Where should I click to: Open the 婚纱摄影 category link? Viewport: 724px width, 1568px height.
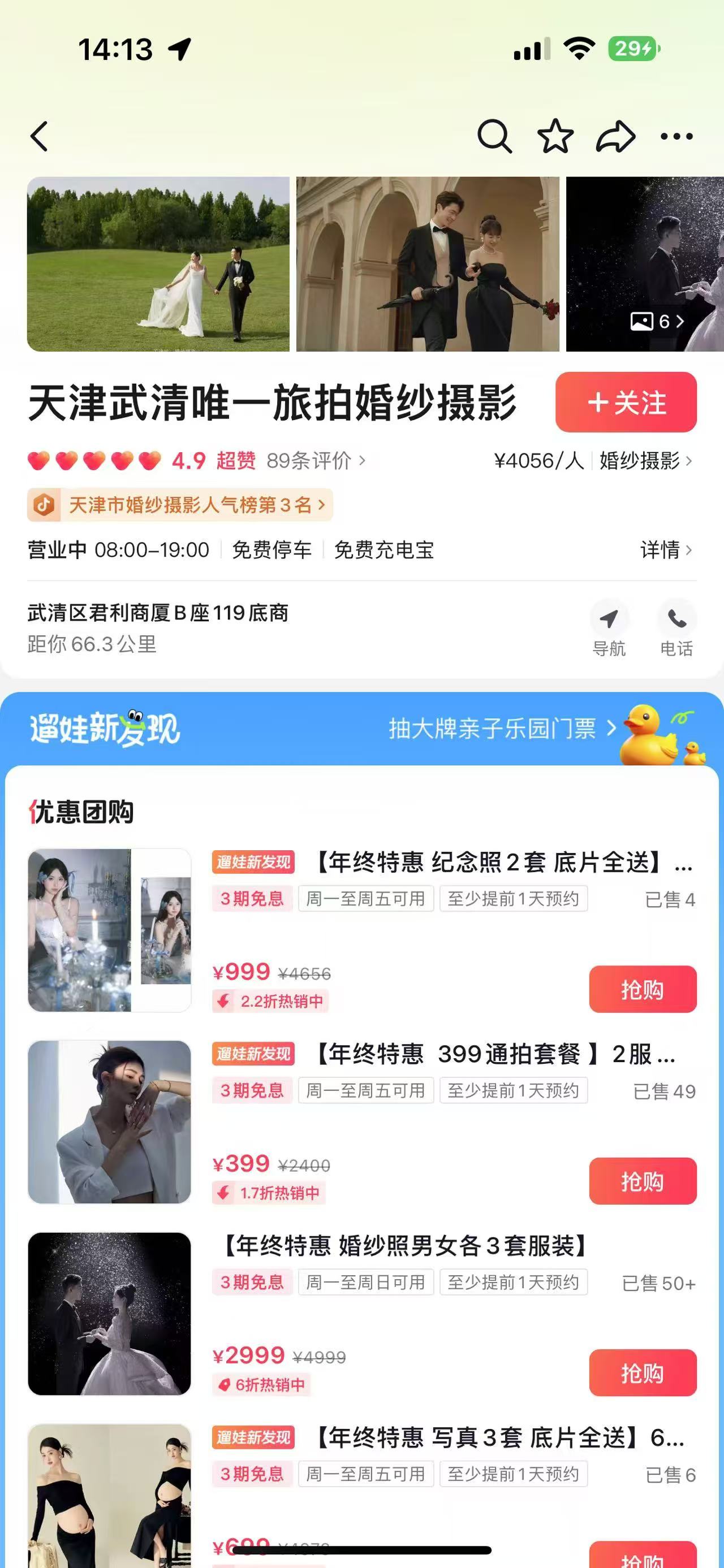coord(645,461)
